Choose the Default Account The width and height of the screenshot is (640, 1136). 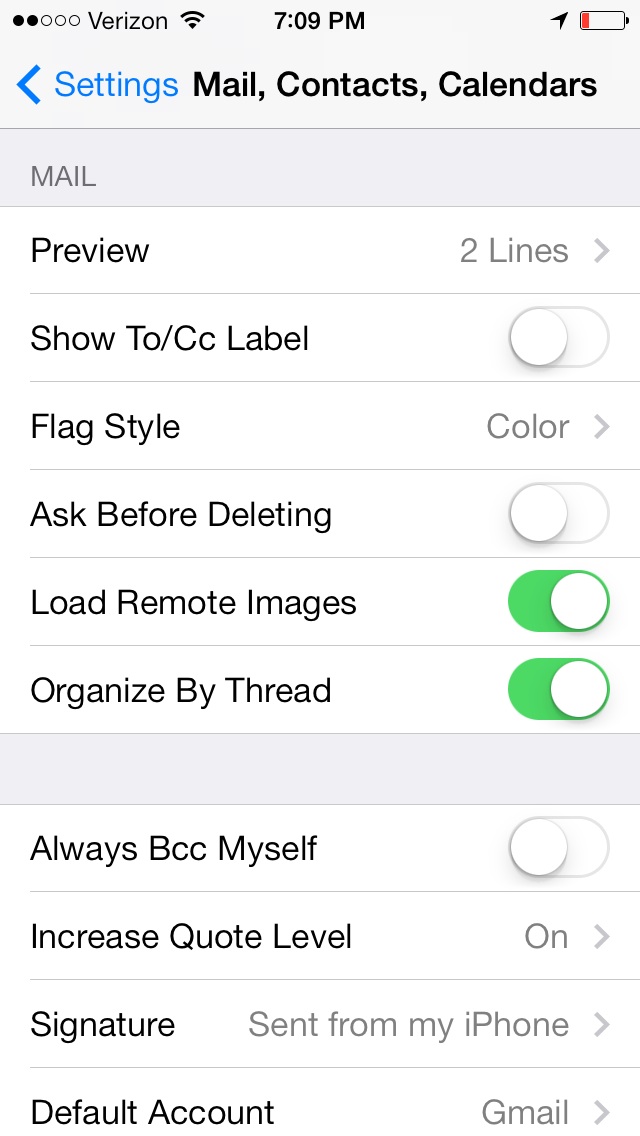click(x=320, y=1102)
